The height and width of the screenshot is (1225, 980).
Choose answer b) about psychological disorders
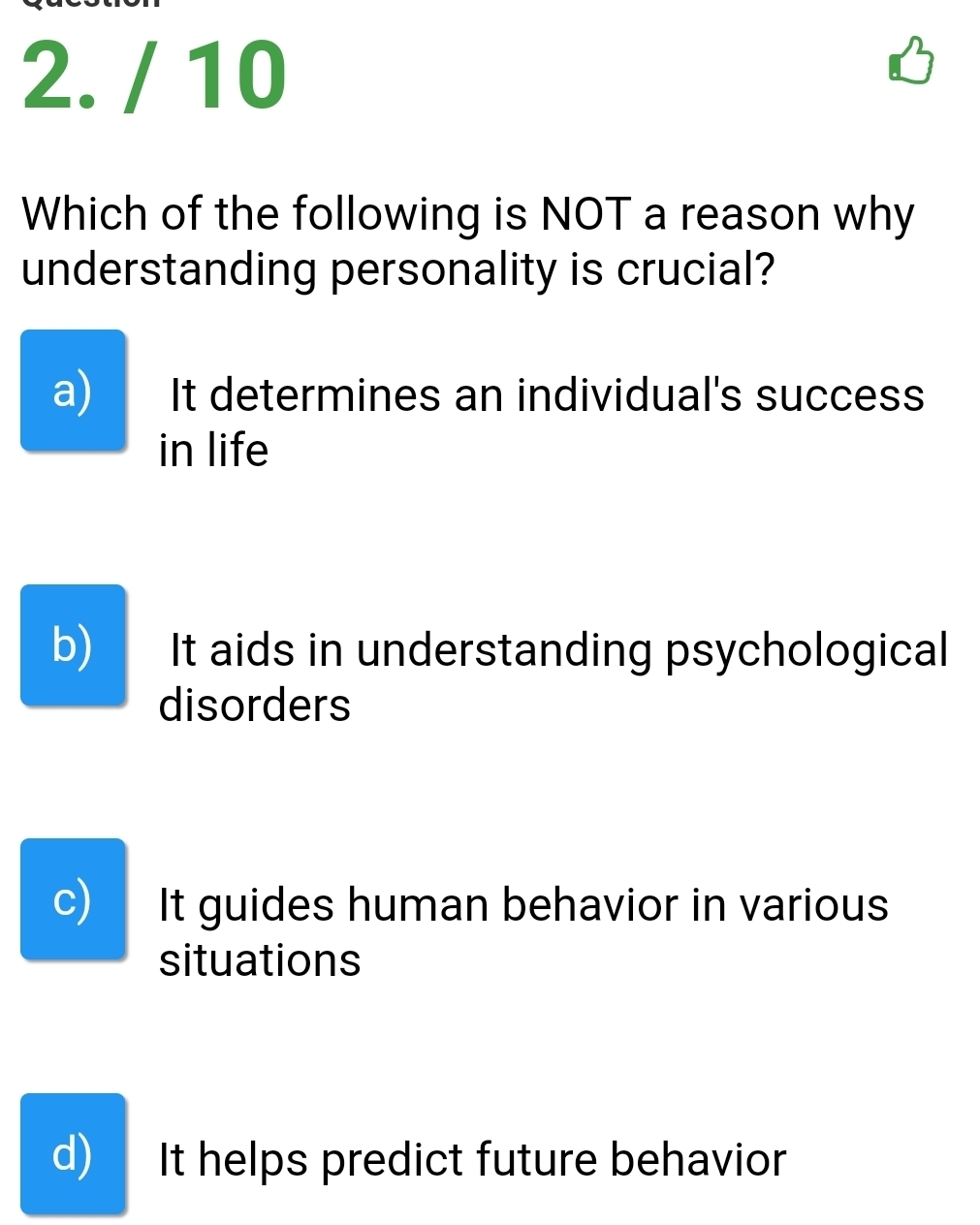[74, 645]
